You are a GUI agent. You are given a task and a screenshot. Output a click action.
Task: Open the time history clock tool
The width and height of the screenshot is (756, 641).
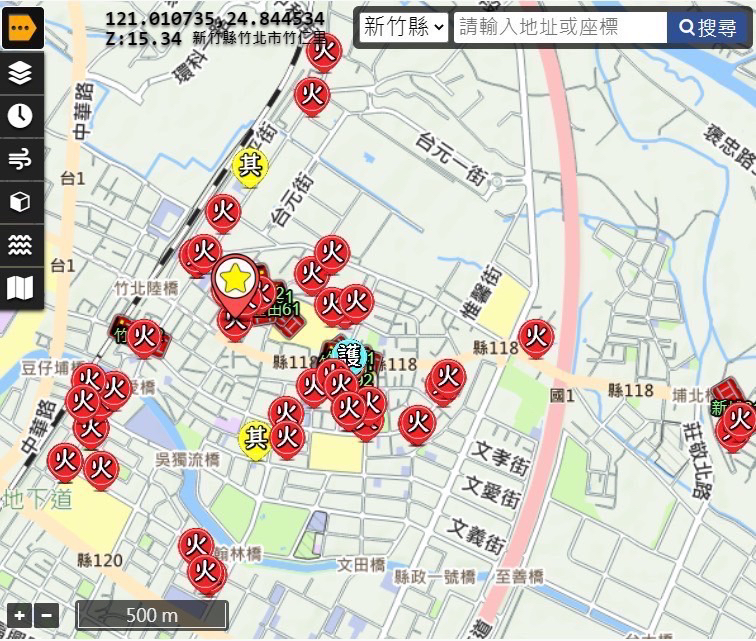(21, 115)
